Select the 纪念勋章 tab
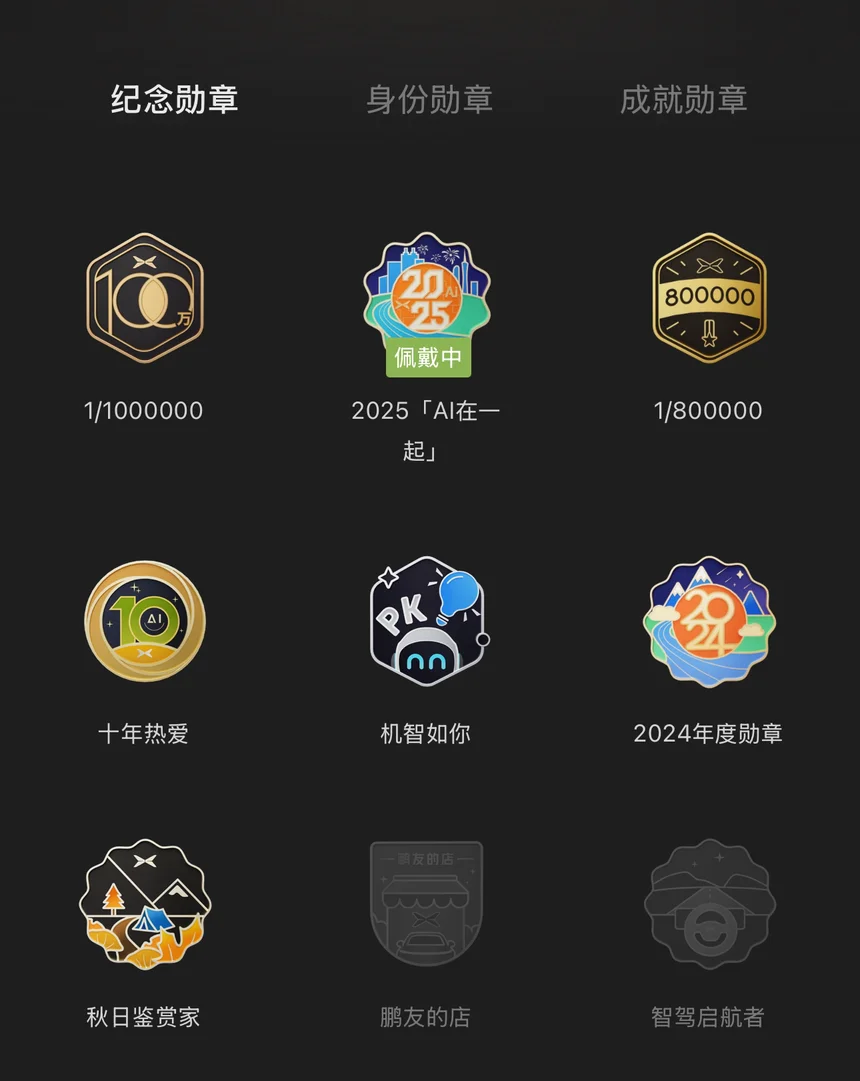860x1081 pixels. [174, 99]
